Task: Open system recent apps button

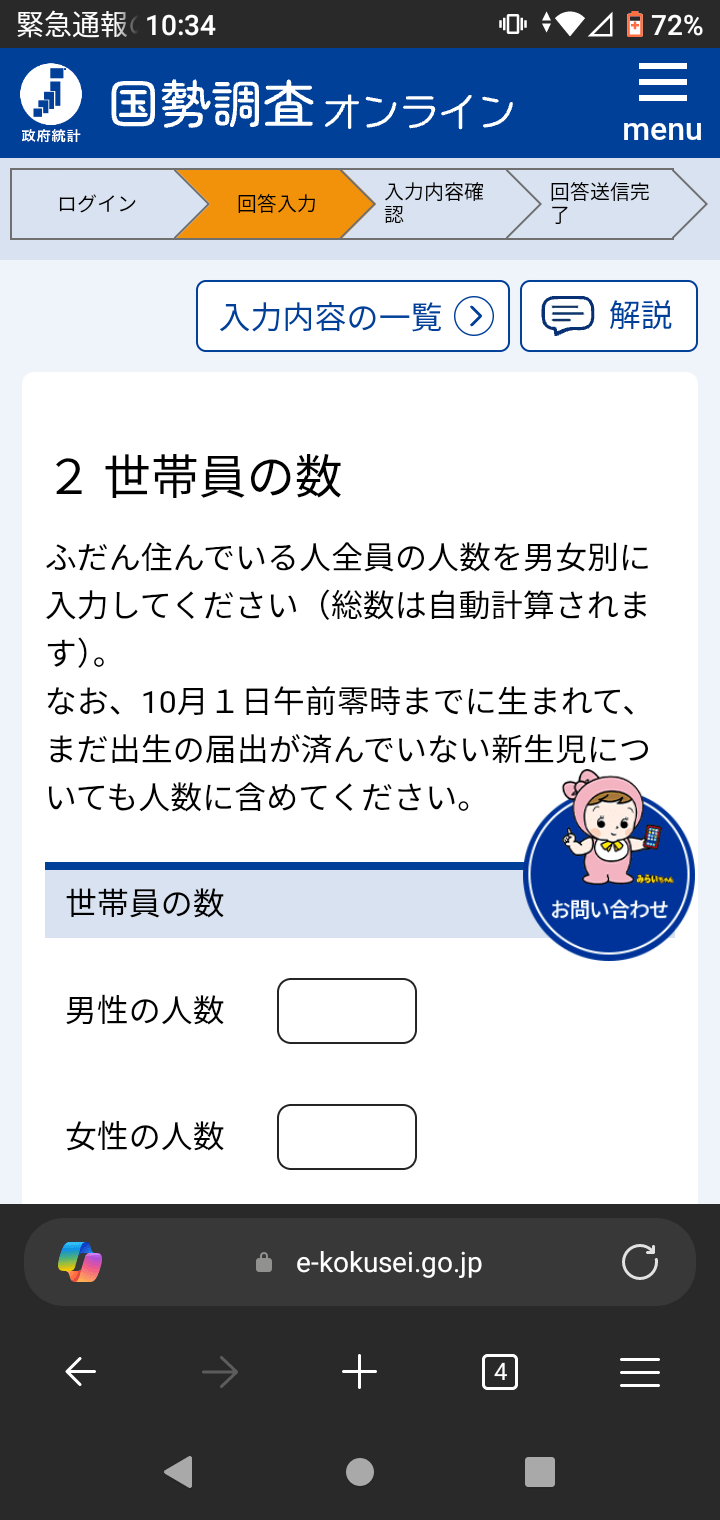Action: tap(540, 1471)
